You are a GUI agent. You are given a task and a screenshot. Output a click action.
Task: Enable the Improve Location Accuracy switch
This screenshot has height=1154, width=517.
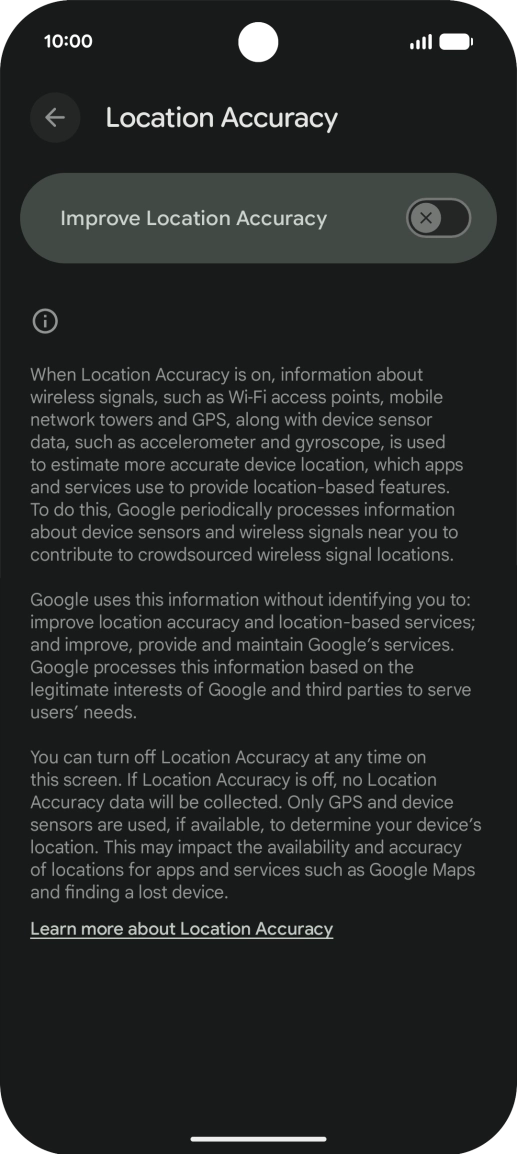click(x=438, y=218)
